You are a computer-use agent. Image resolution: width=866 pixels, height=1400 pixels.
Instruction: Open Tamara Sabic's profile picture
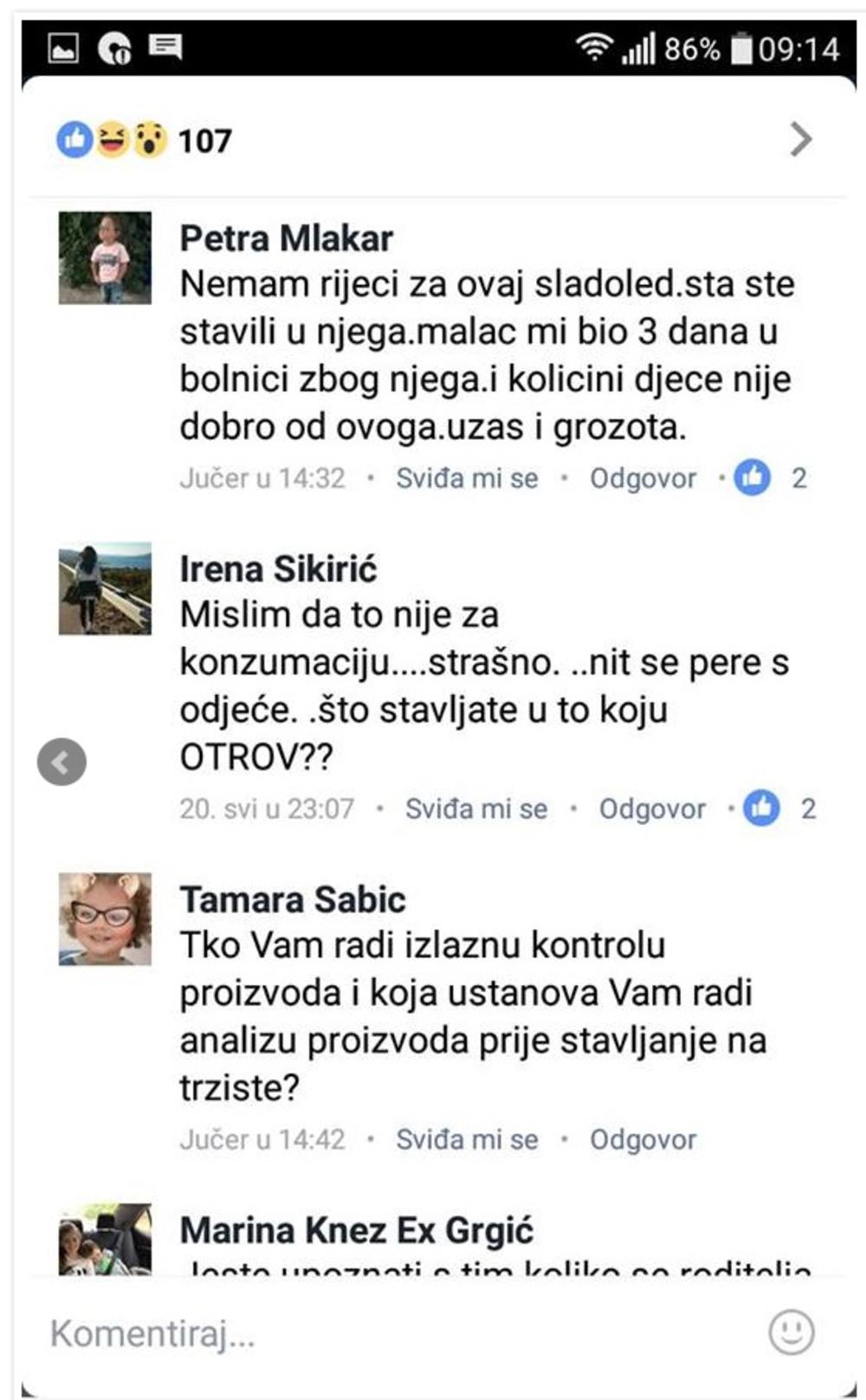coord(105,919)
